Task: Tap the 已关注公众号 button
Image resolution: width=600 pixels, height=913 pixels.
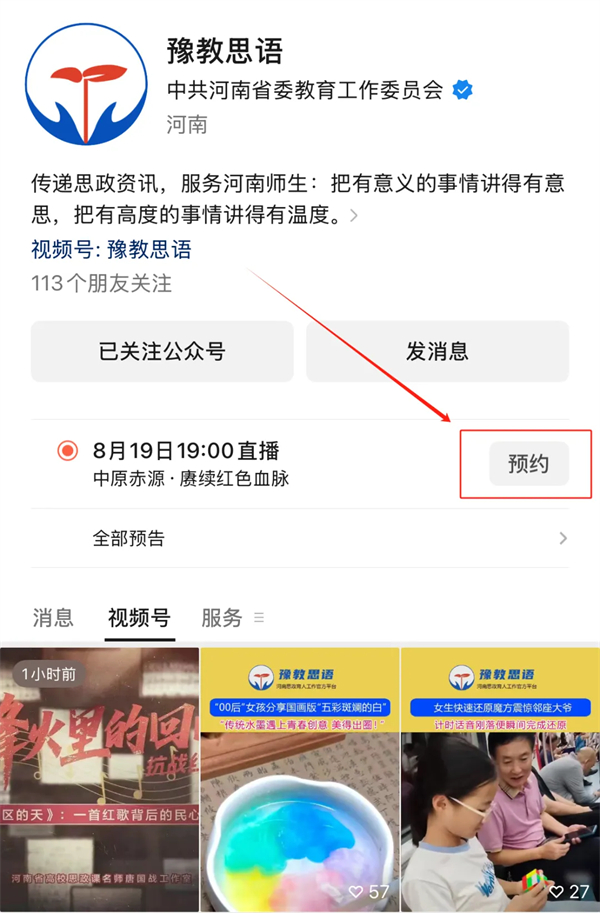Action: point(162,351)
